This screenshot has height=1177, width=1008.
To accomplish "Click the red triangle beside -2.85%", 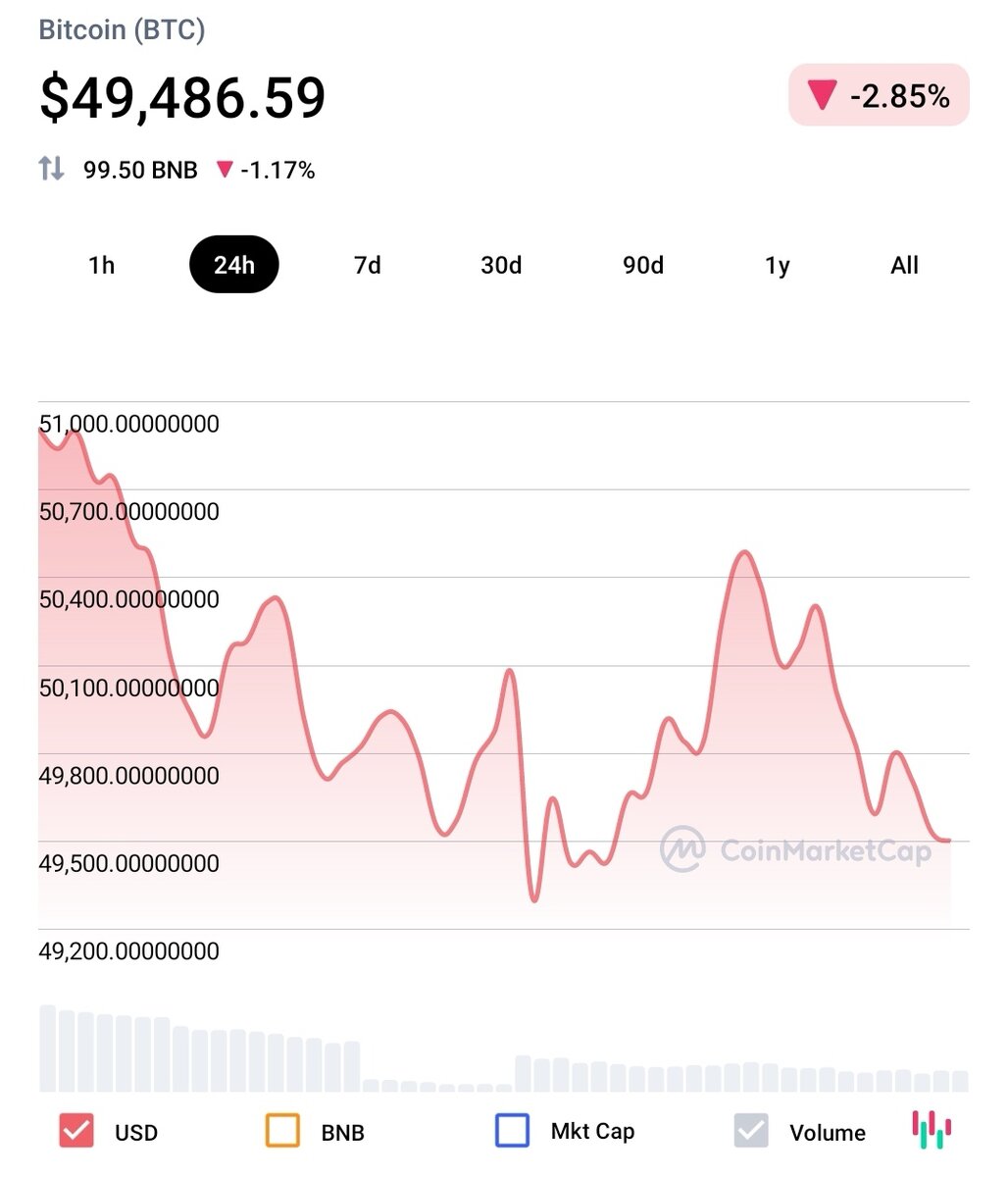I will pyautogui.click(x=821, y=95).
